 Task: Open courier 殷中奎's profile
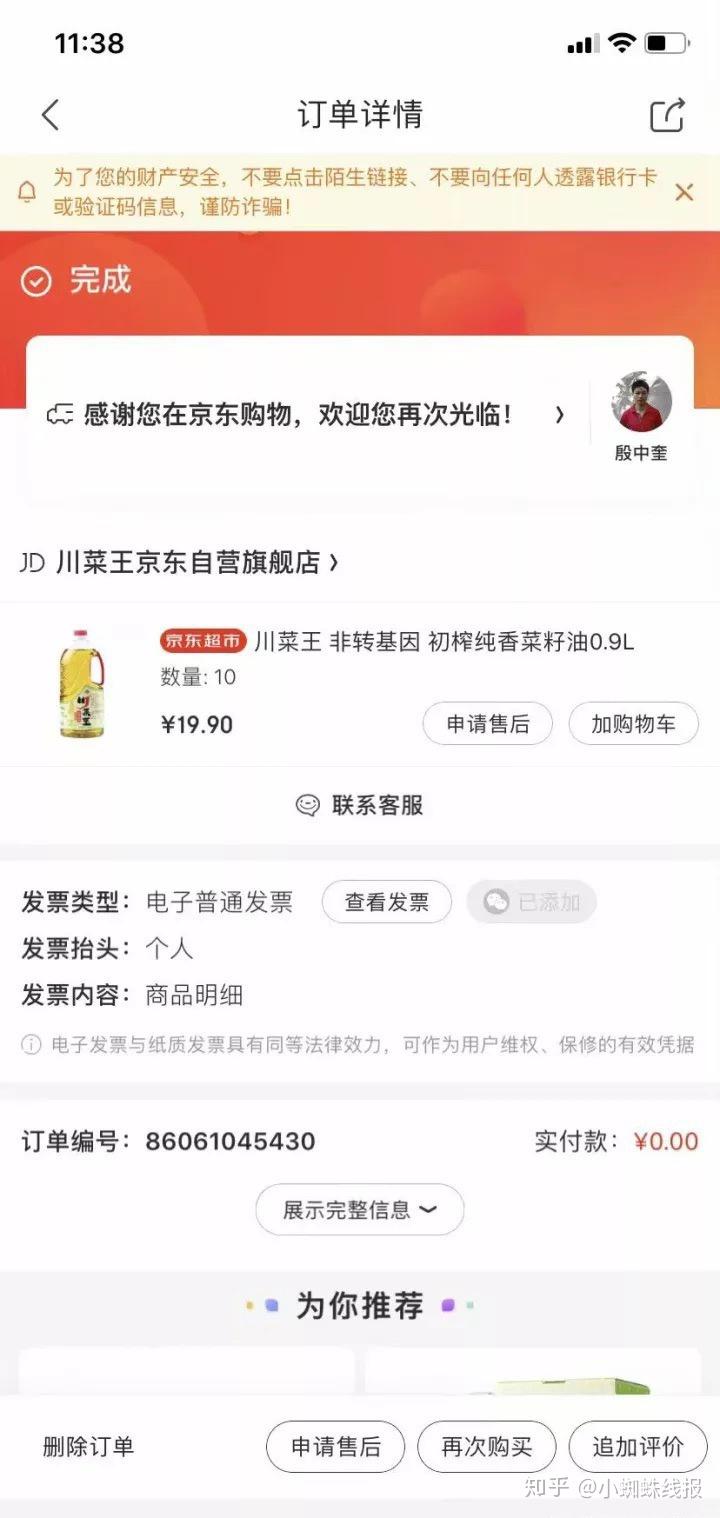coord(641,415)
